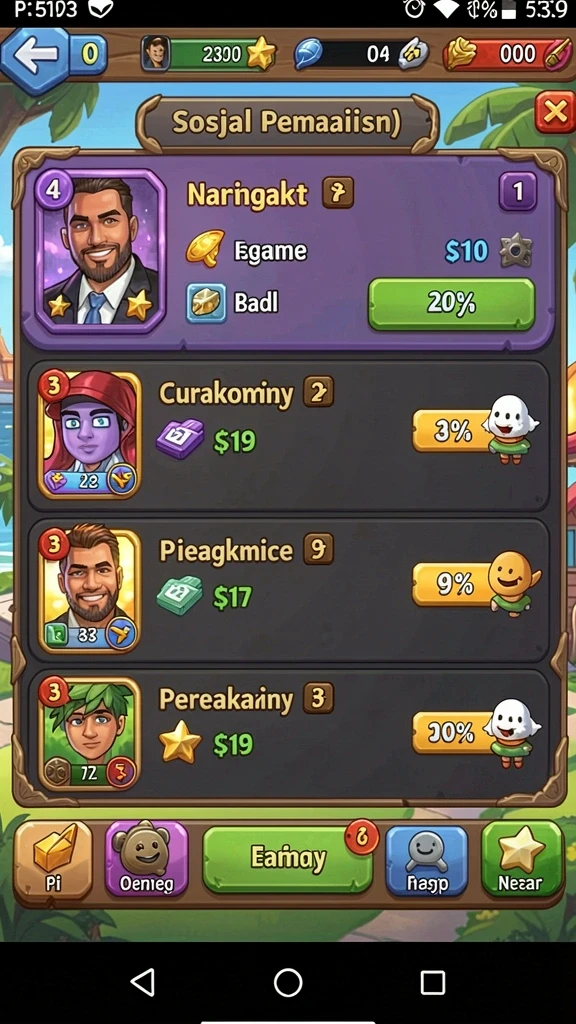Open recent apps with the square button
The image size is (576, 1024).
432,982
